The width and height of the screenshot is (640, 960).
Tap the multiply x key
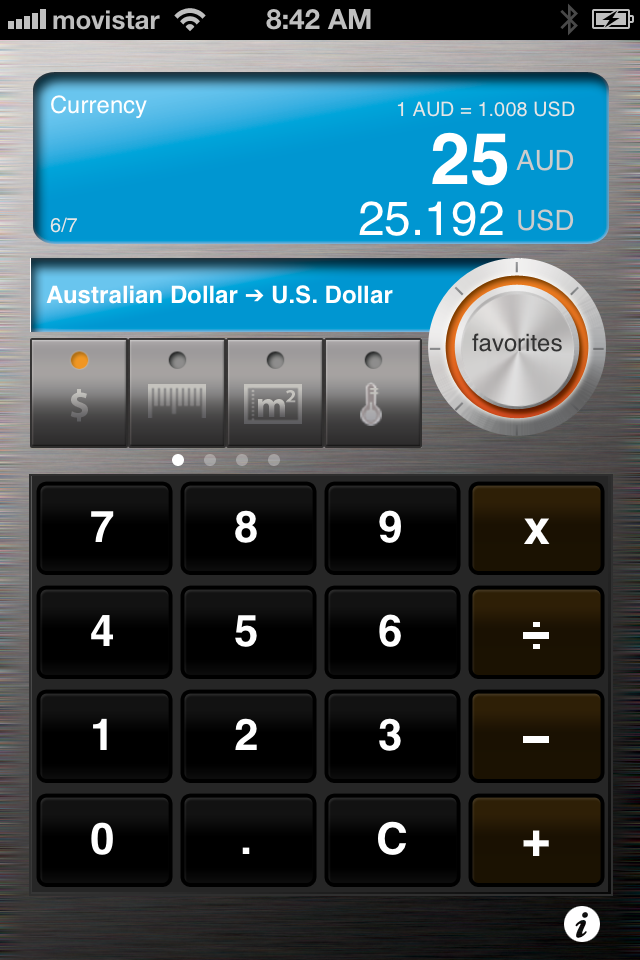tap(536, 528)
